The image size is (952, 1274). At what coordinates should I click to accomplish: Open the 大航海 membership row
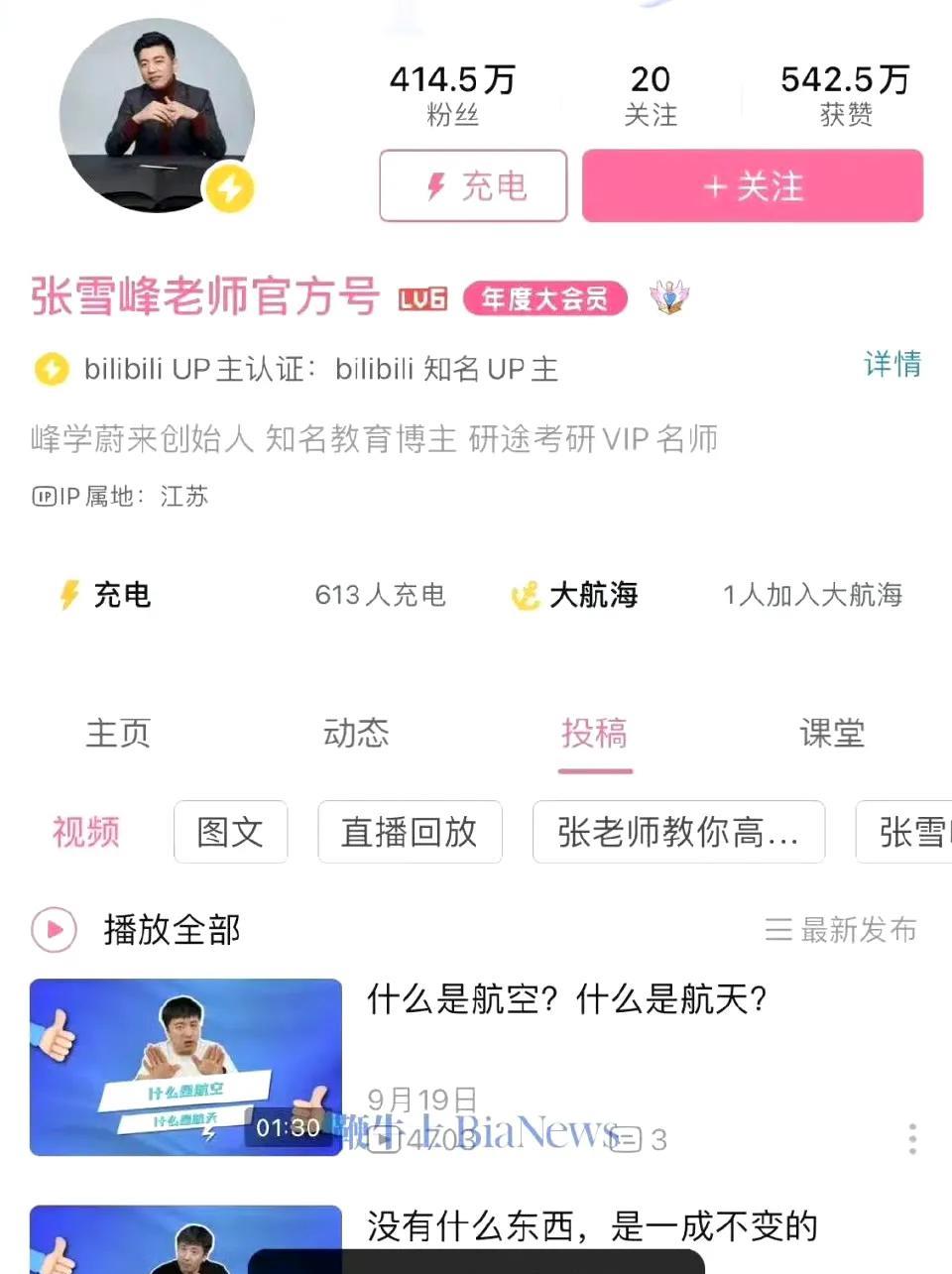pyautogui.click(x=706, y=595)
